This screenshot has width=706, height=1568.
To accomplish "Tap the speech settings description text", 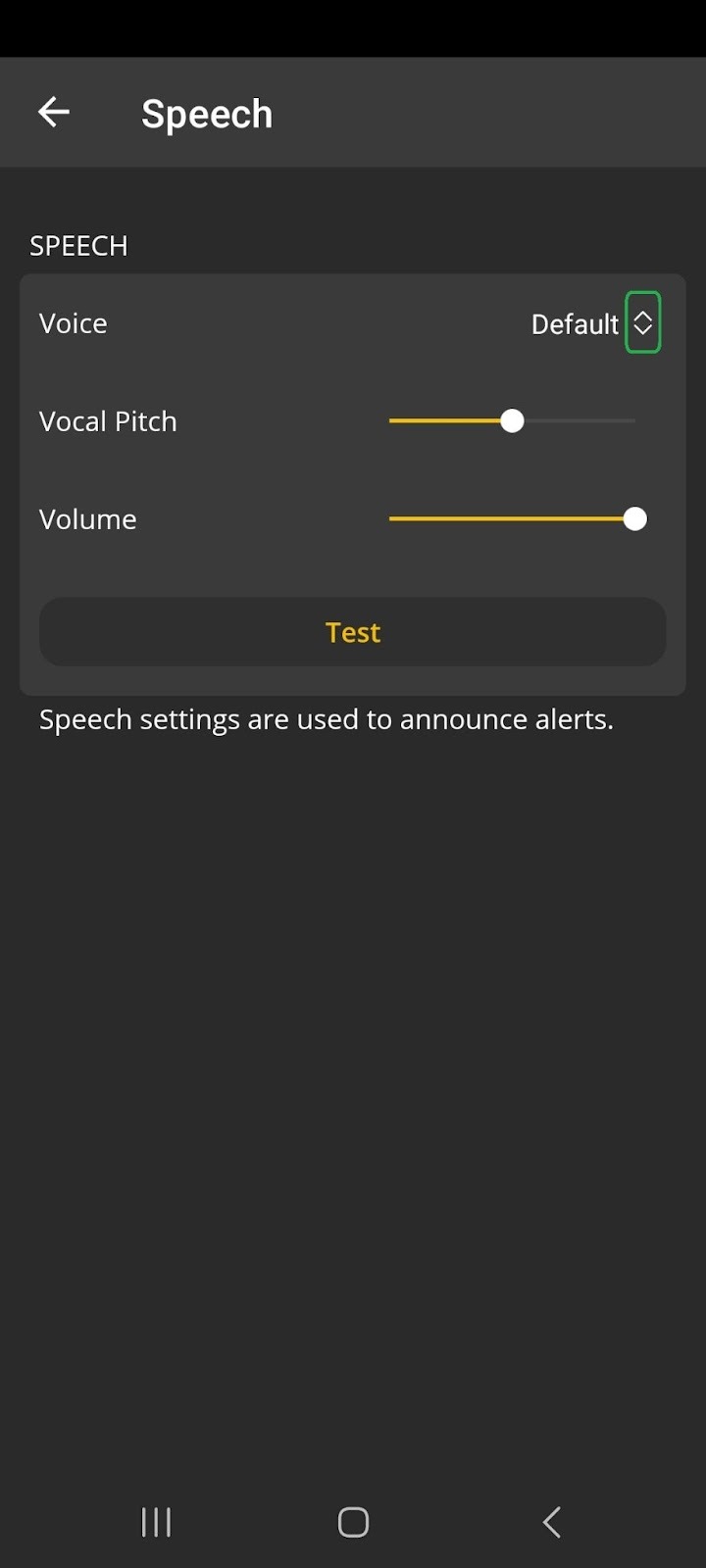I will 326,718.
